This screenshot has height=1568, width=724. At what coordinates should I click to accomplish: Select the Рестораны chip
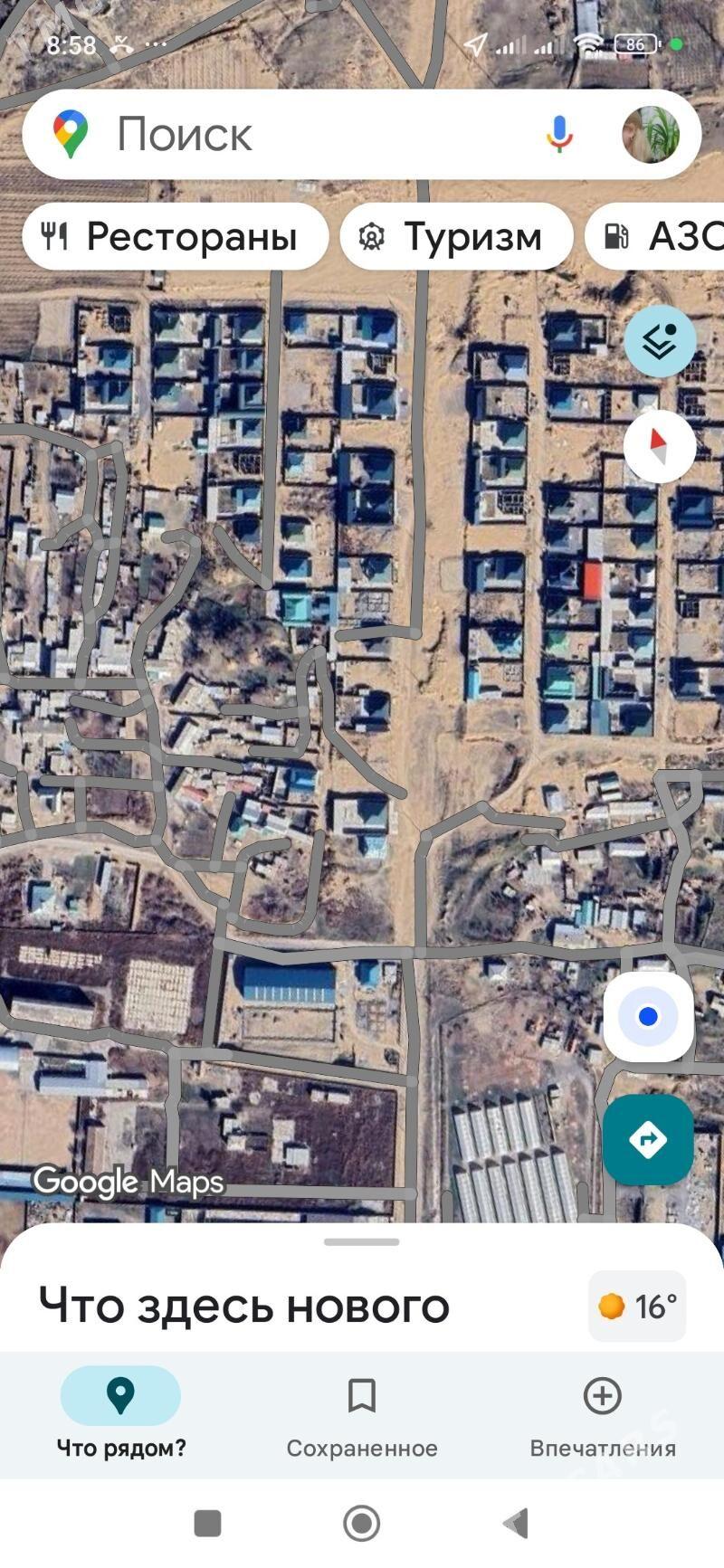[175, 237]
